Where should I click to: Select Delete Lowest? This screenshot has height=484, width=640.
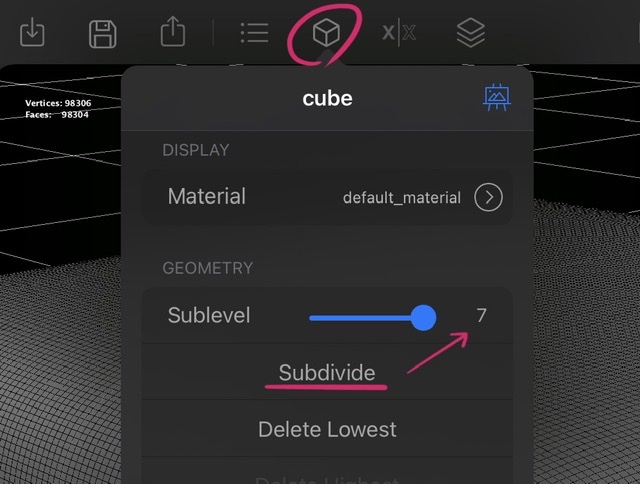[x=327, y=430]
